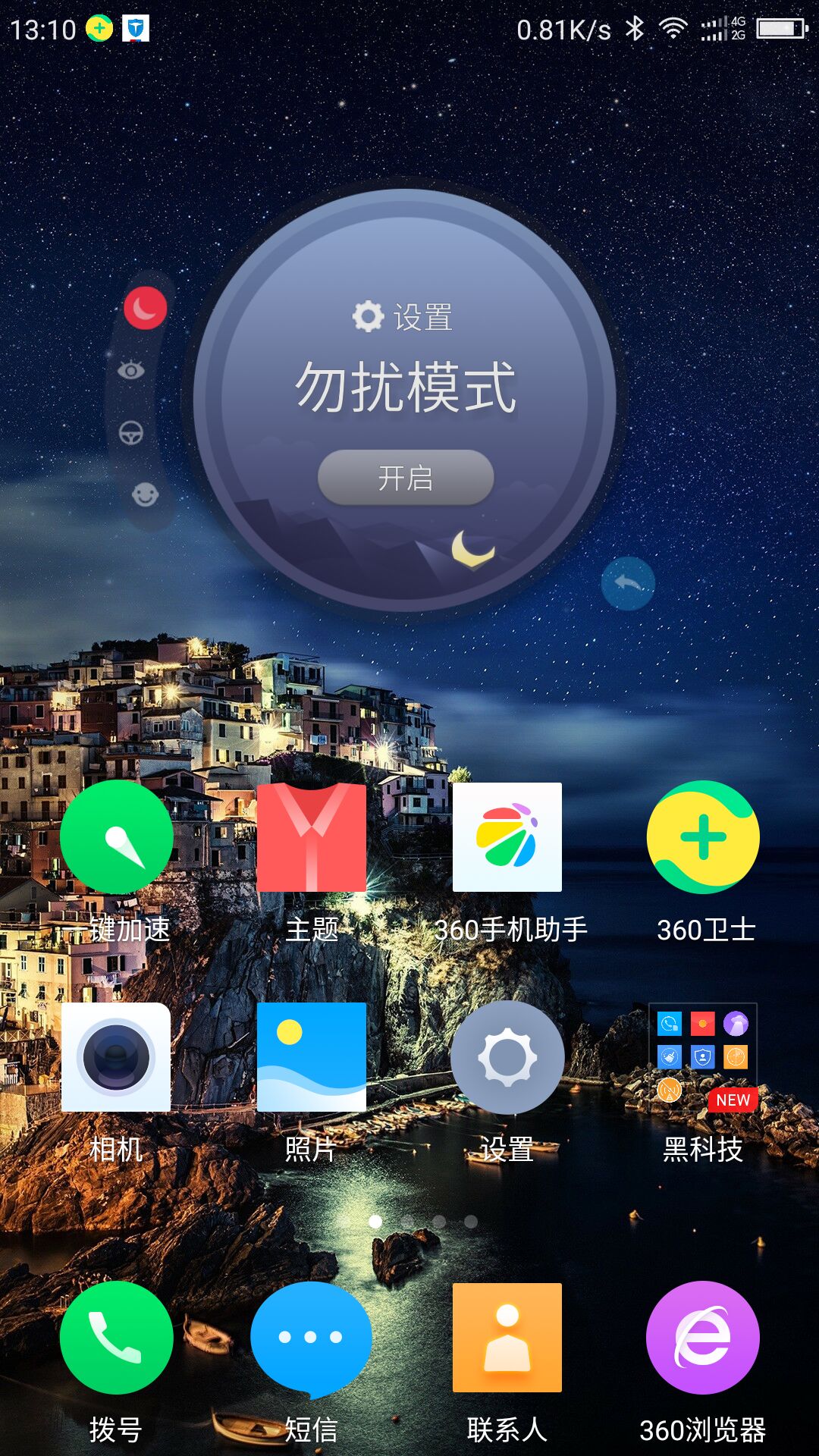Open the 主题 themes app

tap(312, 837)
